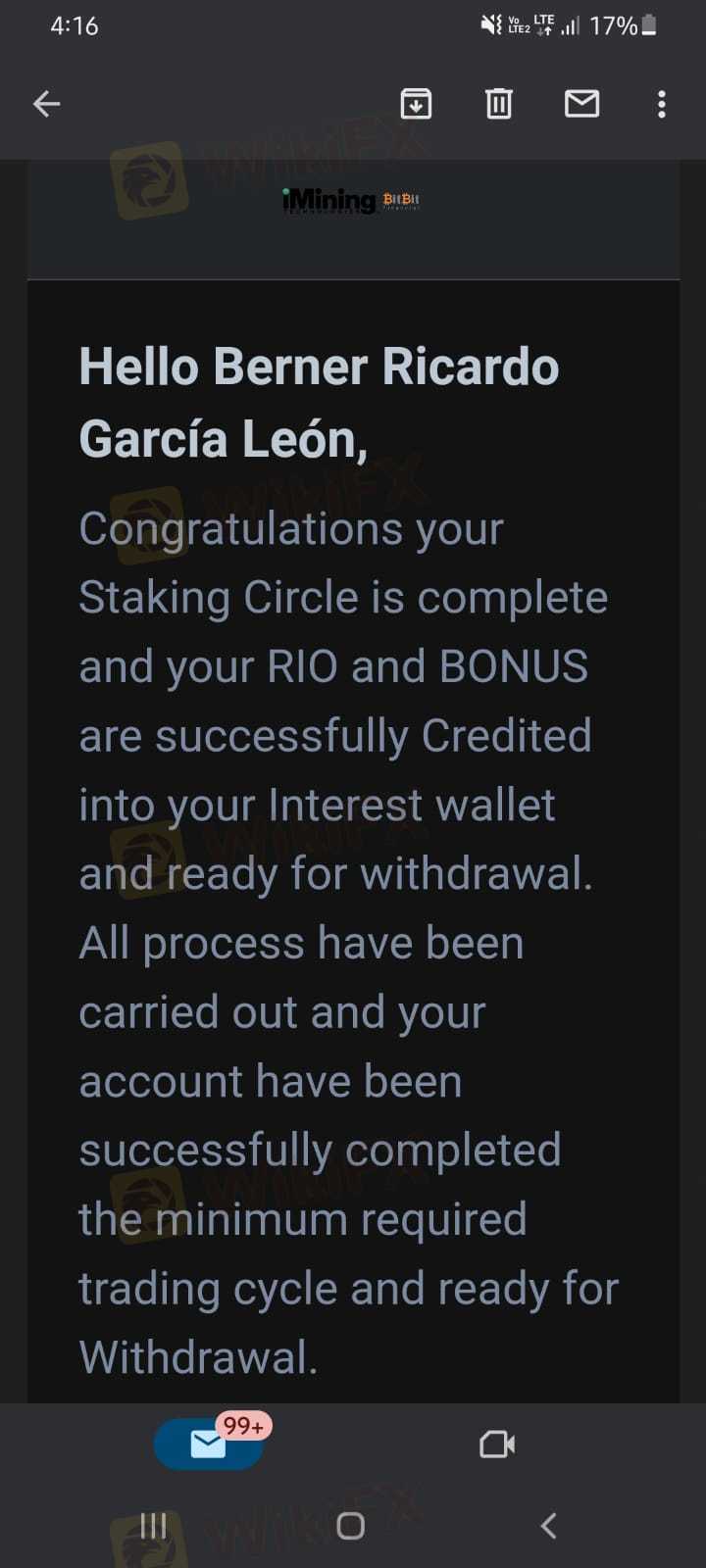Switch to the Mail tab
The height and width of the screenshot is (1568, 706).
coord(208,1444)
